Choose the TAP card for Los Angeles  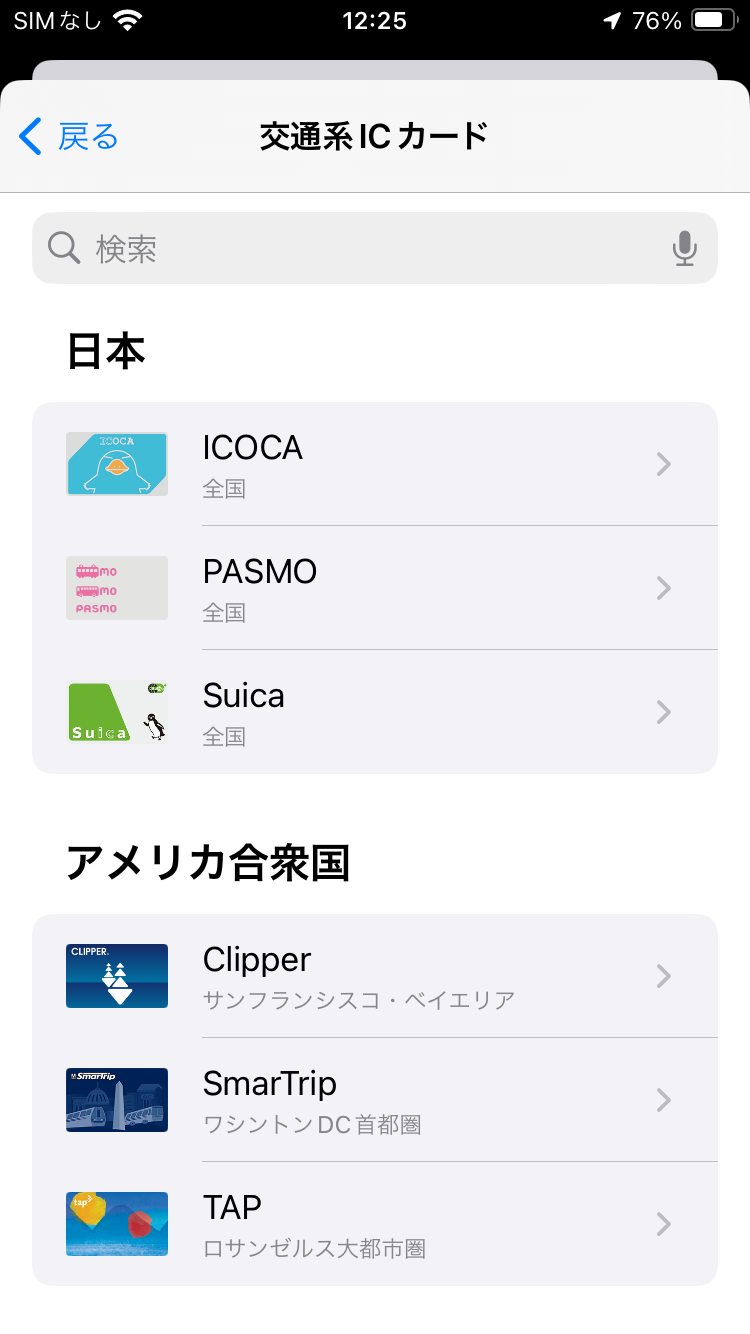(375, 1224)
